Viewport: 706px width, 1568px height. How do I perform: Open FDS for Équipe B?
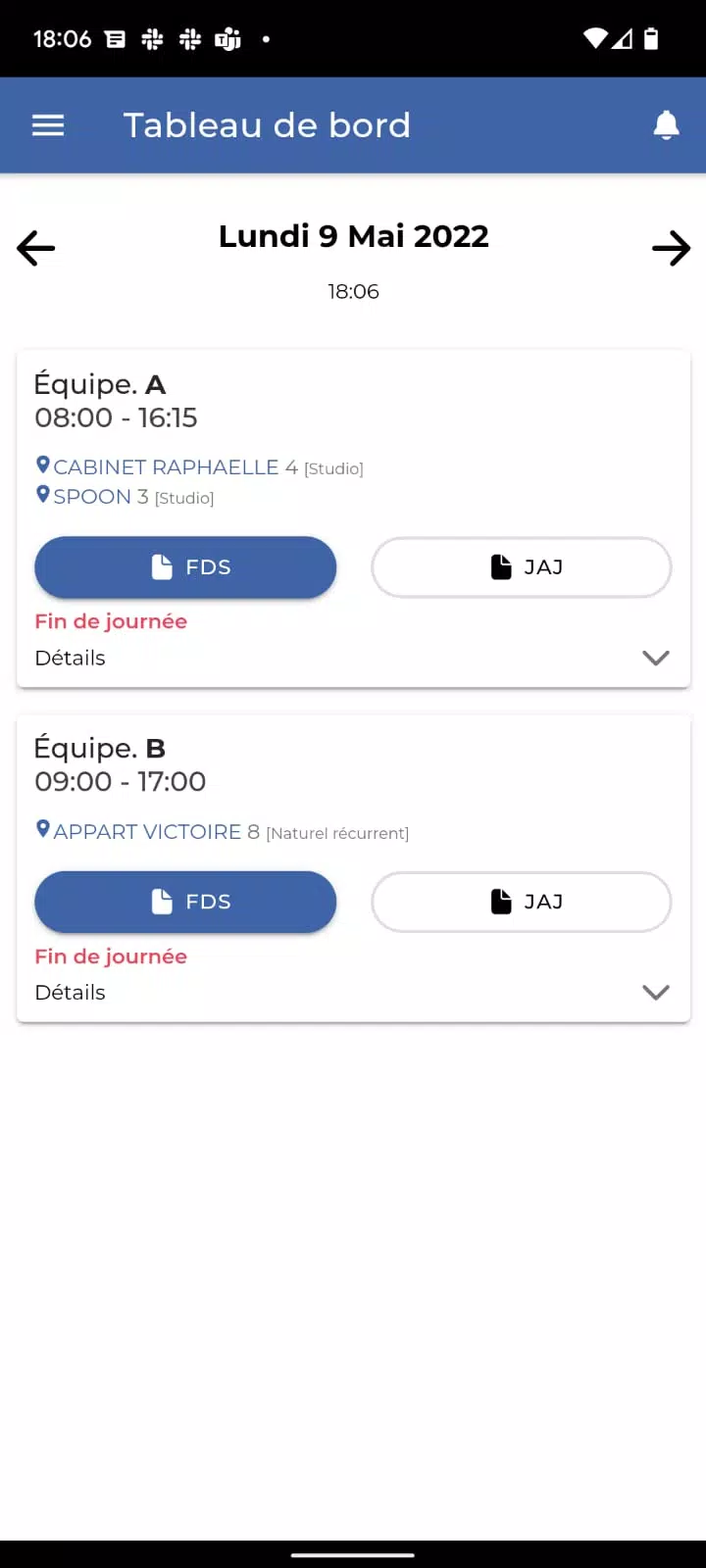click(185, 902)
